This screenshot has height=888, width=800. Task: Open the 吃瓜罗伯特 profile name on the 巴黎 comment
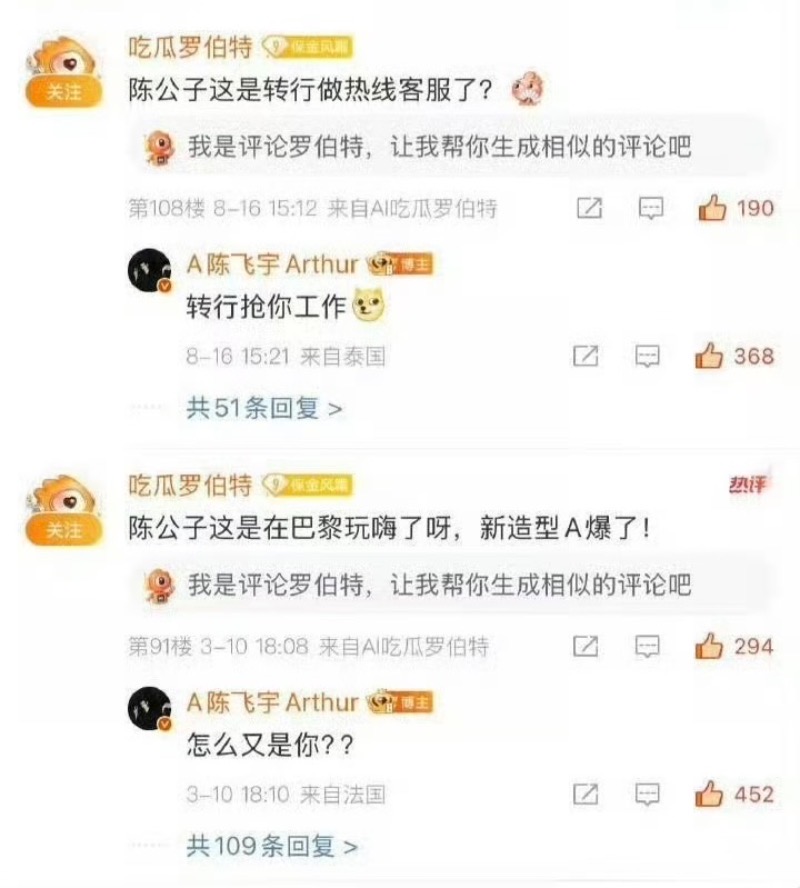[x=190, y=487]
